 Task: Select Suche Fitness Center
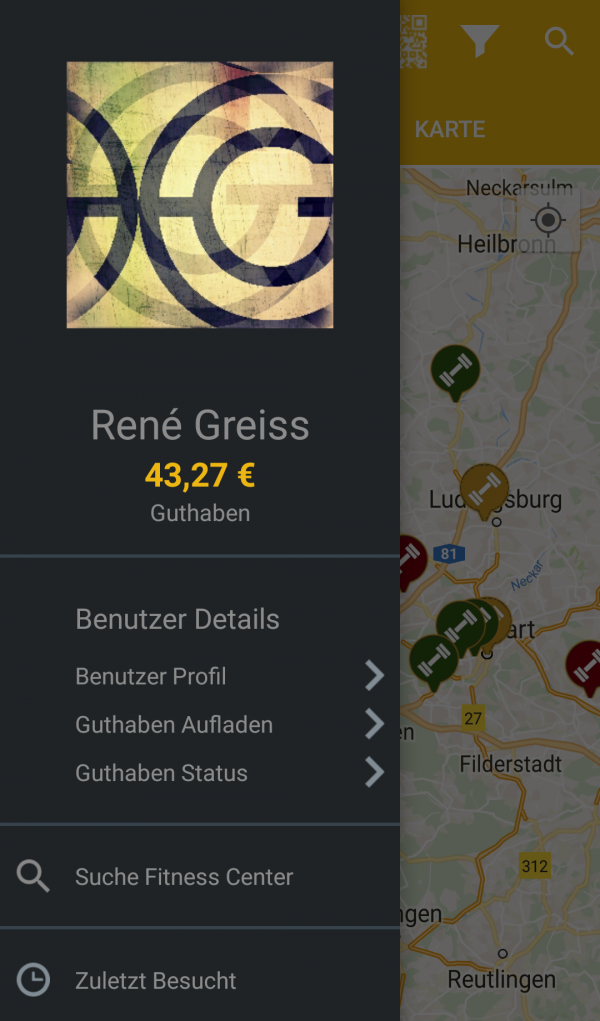click(184, 877)
